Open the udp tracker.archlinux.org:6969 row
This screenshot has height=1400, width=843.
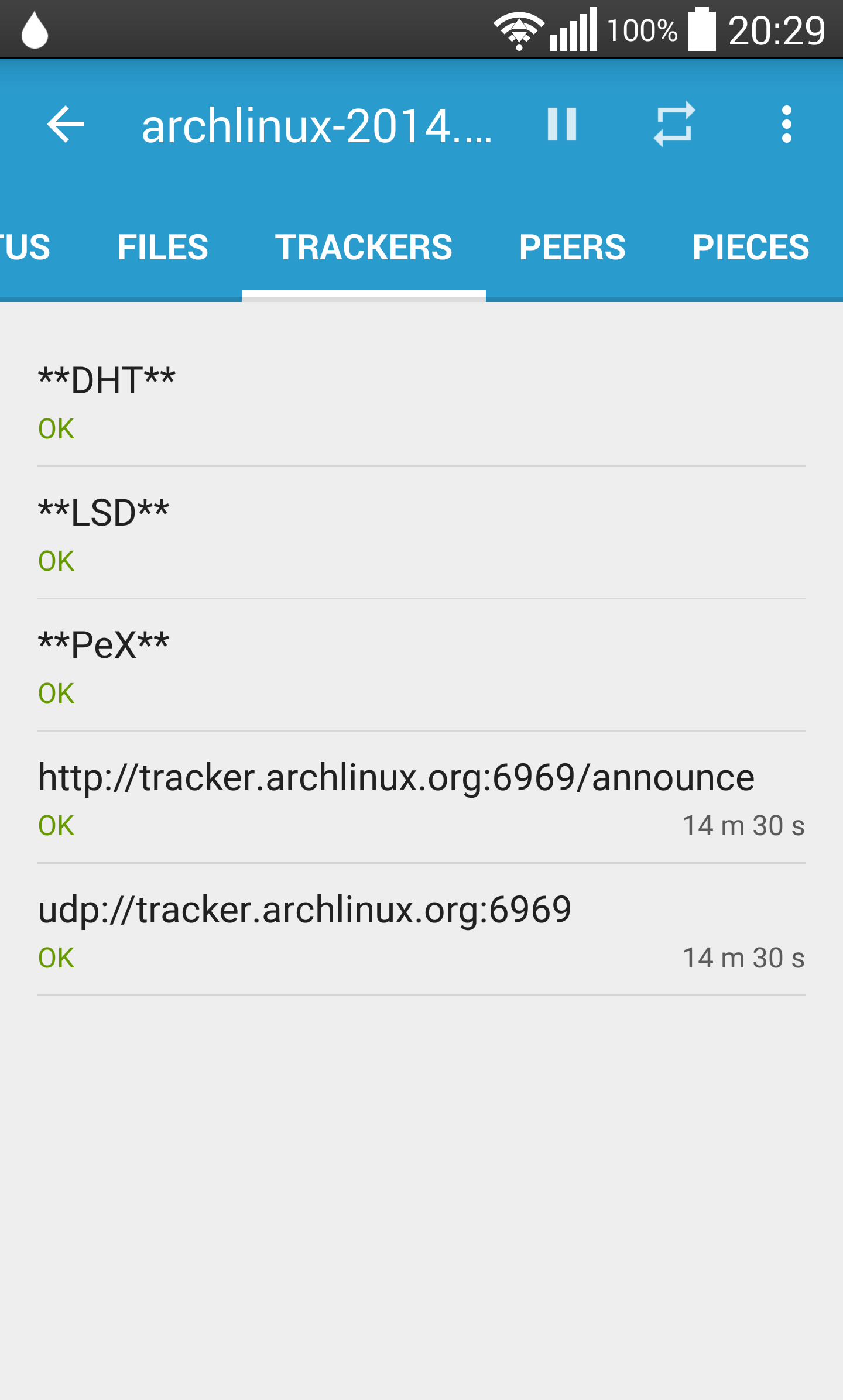[421, 930]
